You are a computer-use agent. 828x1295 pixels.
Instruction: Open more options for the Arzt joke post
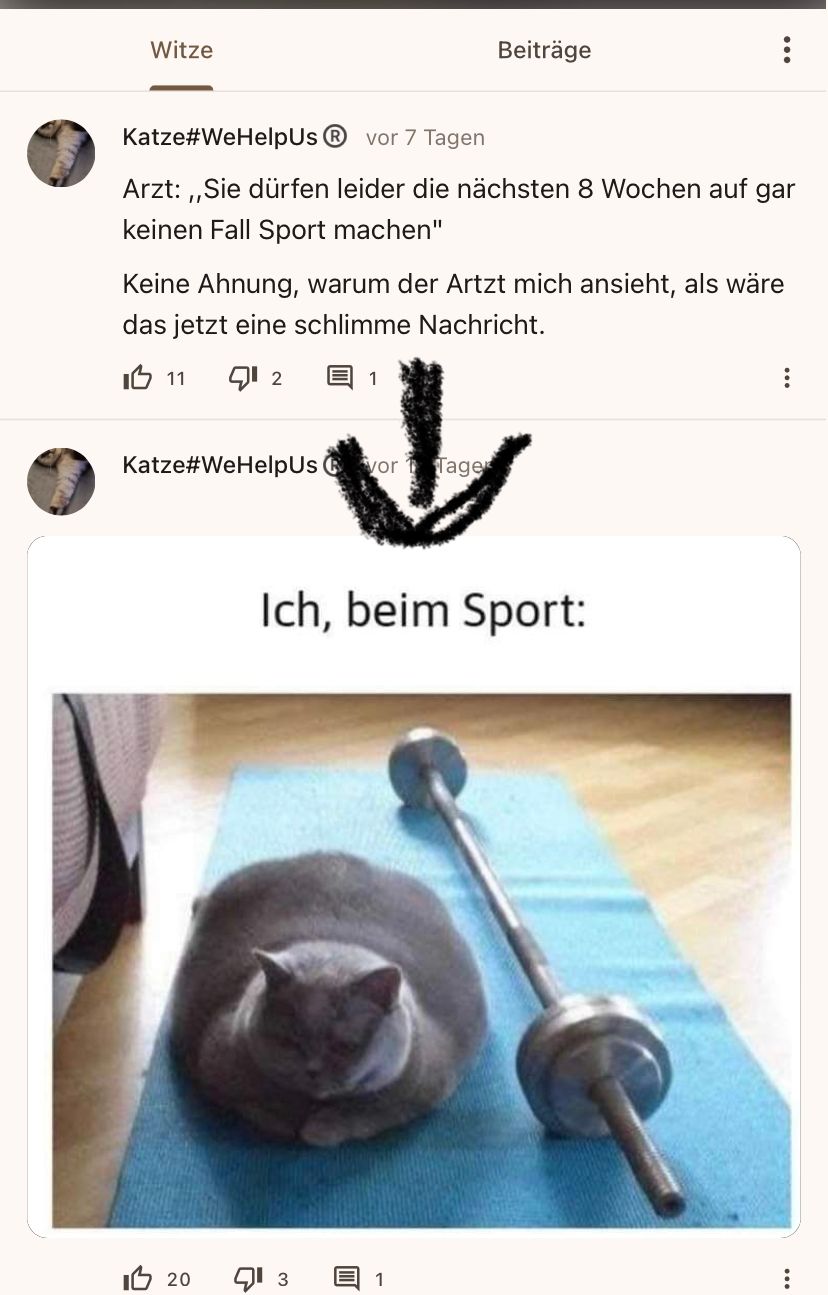click(787, 378)
